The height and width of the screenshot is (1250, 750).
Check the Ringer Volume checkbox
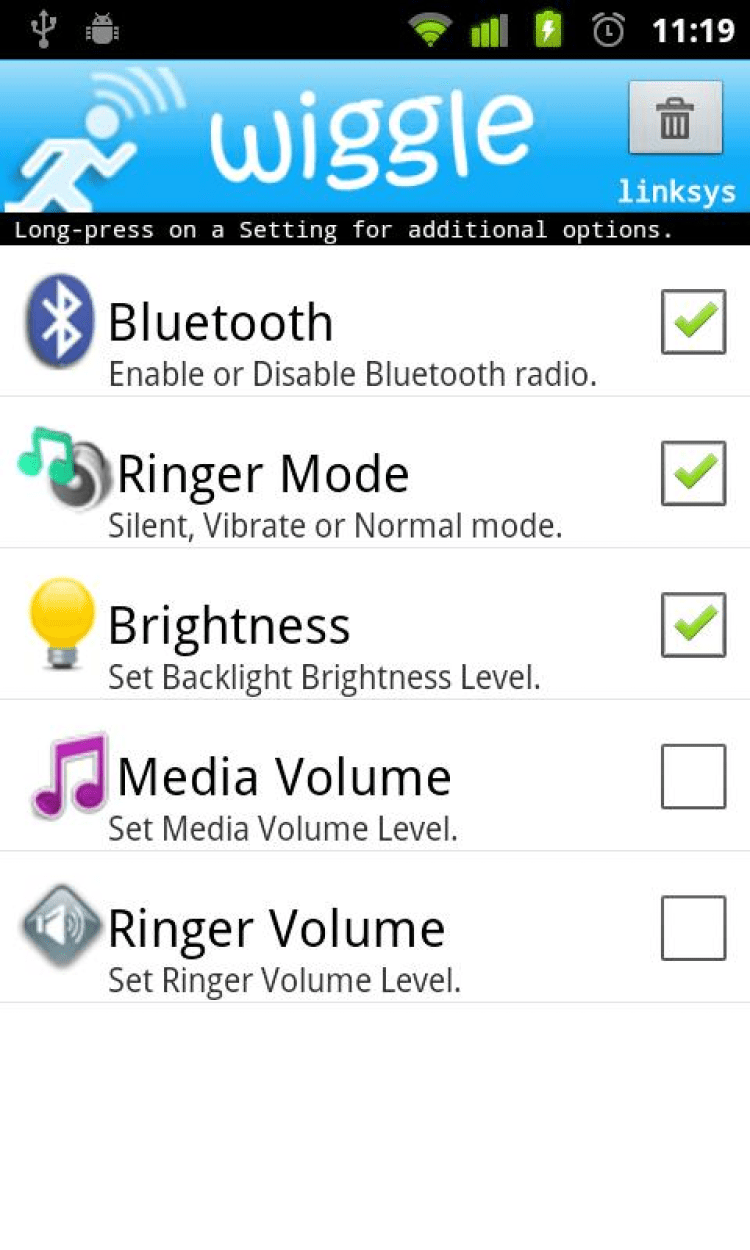[693, 928]
